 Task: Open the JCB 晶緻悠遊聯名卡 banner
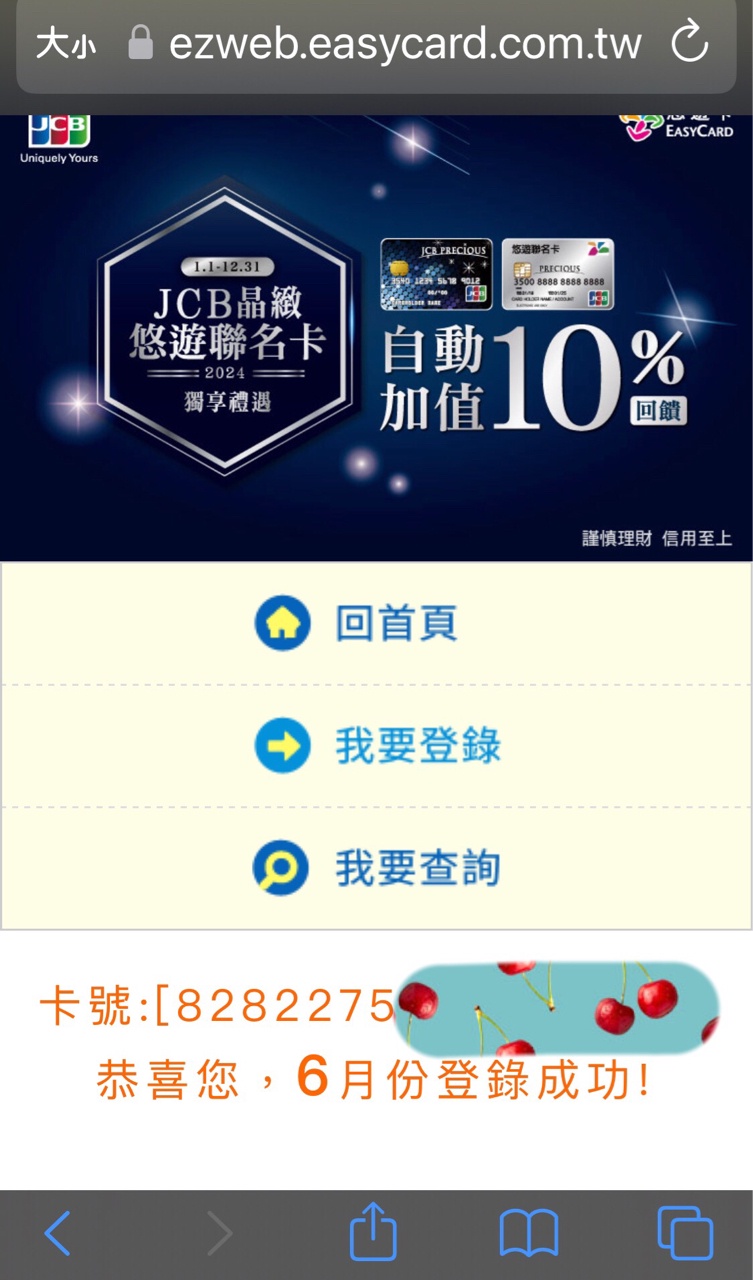376,340
